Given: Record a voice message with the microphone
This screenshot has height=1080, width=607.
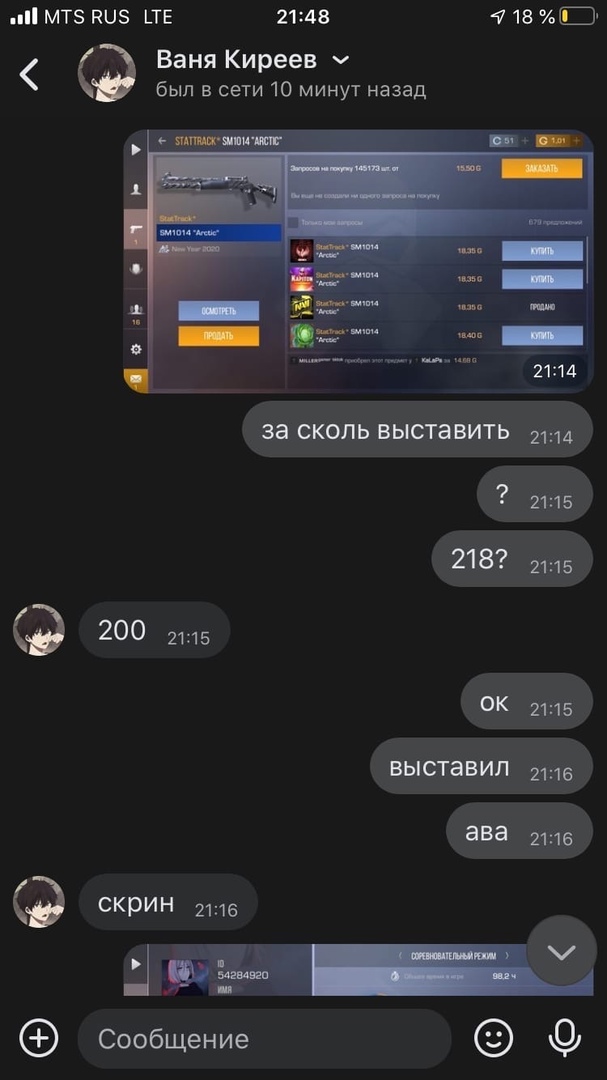Looking at the screenshot, I should point(565,1038).
